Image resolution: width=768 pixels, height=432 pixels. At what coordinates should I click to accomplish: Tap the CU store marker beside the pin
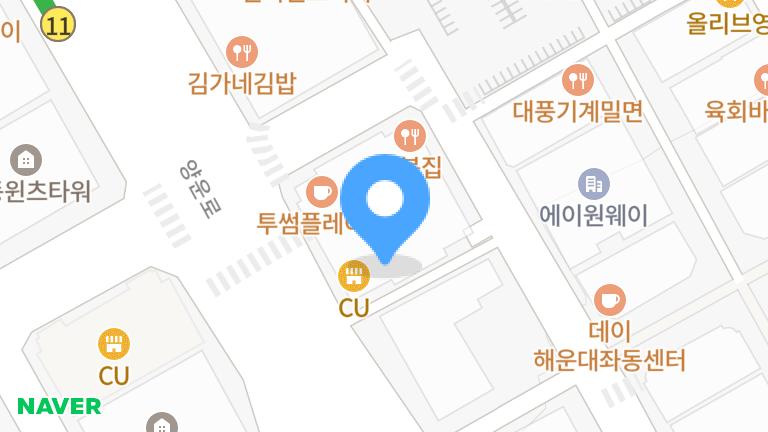(x=353, y=275)
